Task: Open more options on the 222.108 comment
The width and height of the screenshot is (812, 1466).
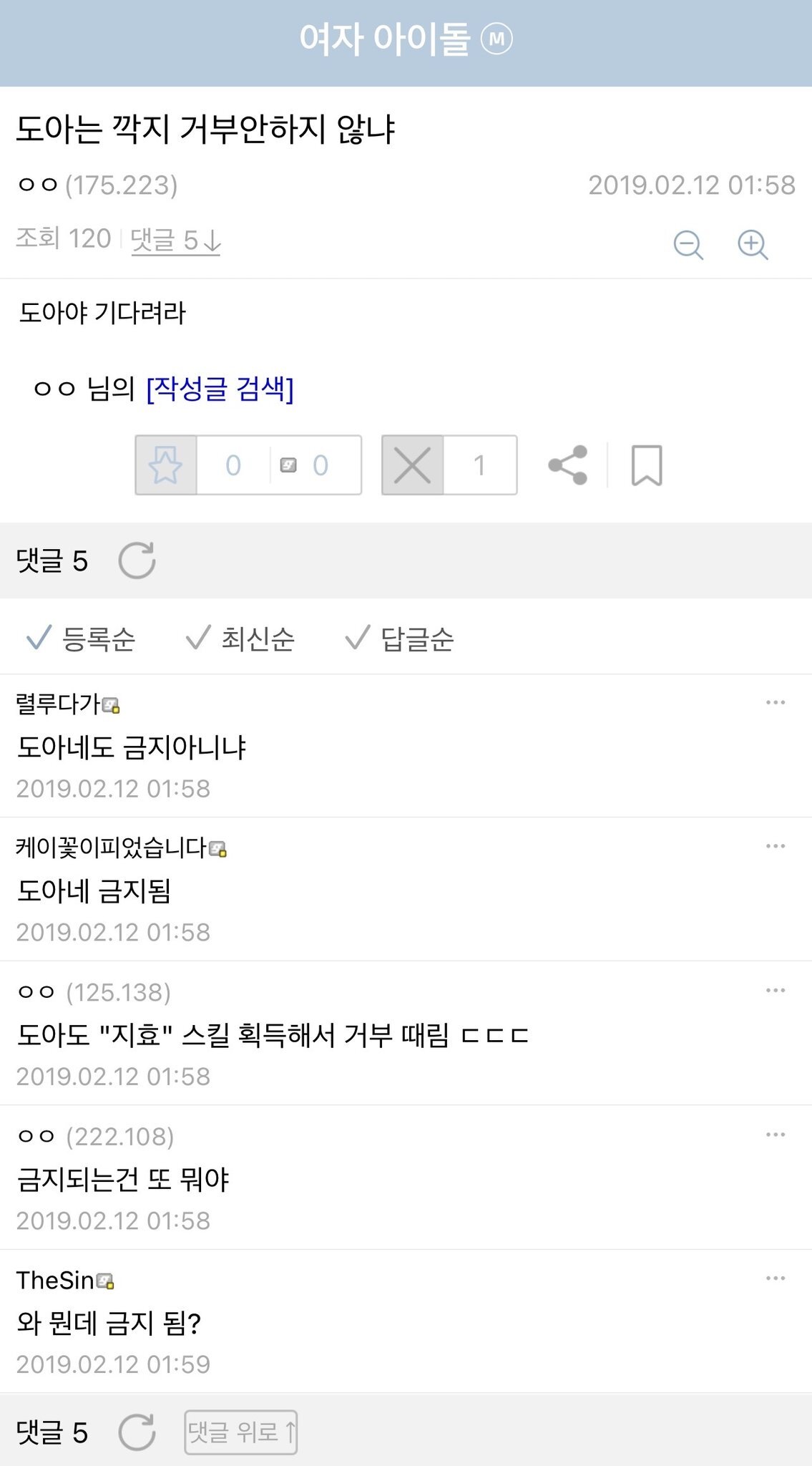Action: [x=776, y=1135]
